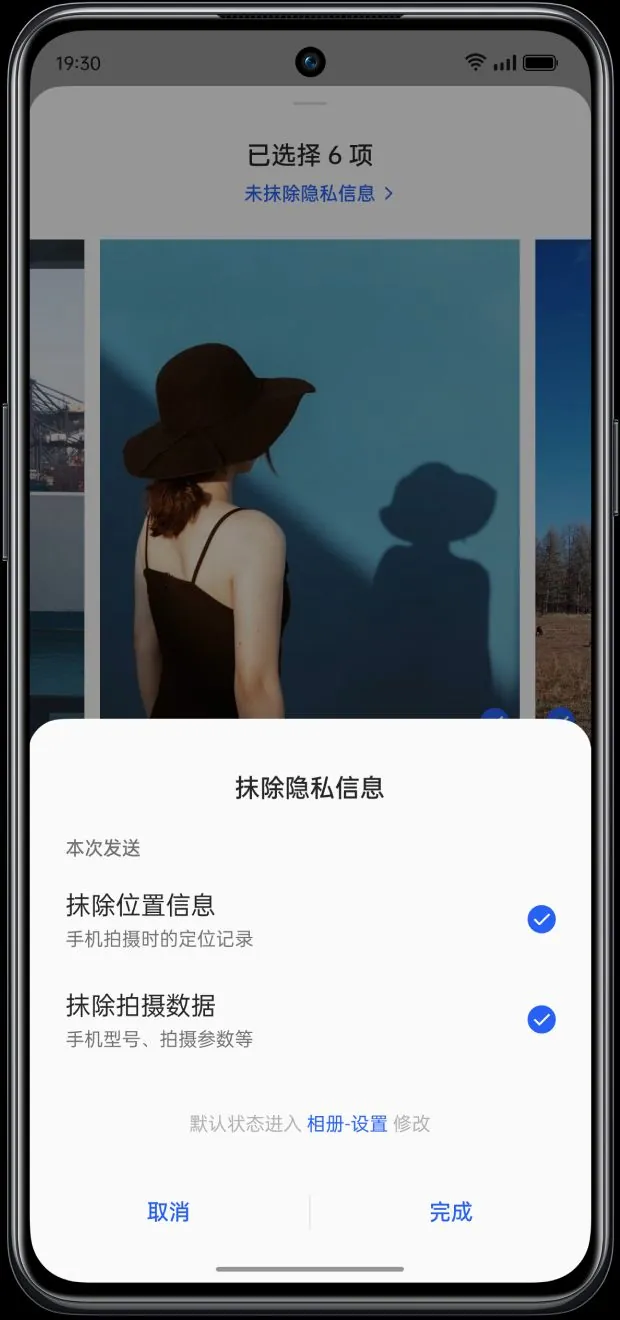620x1320 pixels.
Task: Confirm with the 完成 button
Action: tap(450, 1212)
